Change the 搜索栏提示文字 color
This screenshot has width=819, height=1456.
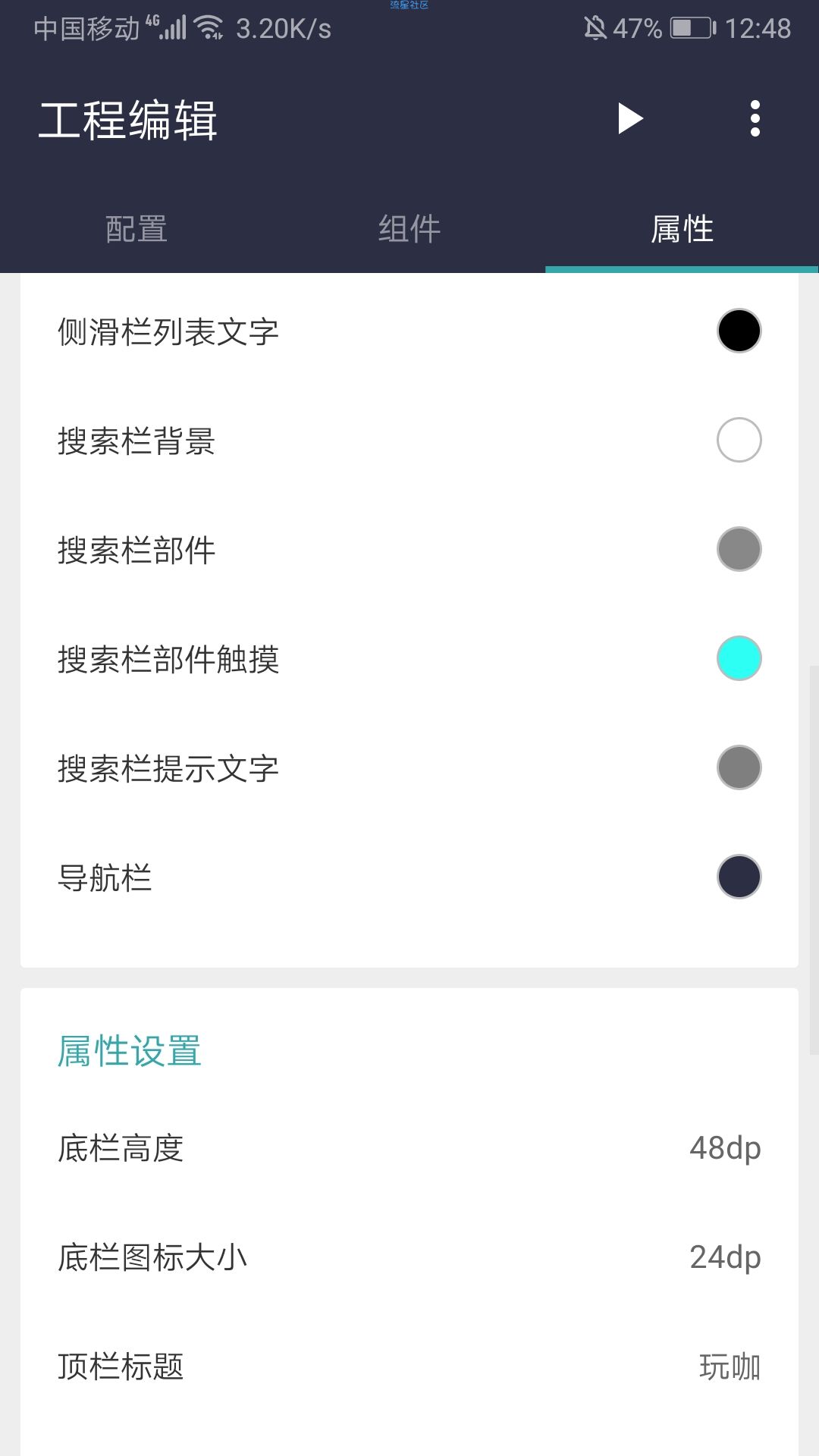click(739, 767)
